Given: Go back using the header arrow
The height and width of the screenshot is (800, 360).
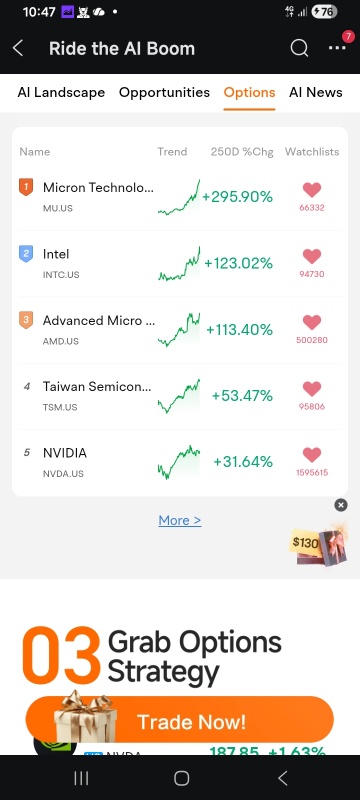Looking at the screenshot, I should coord(18,48).
